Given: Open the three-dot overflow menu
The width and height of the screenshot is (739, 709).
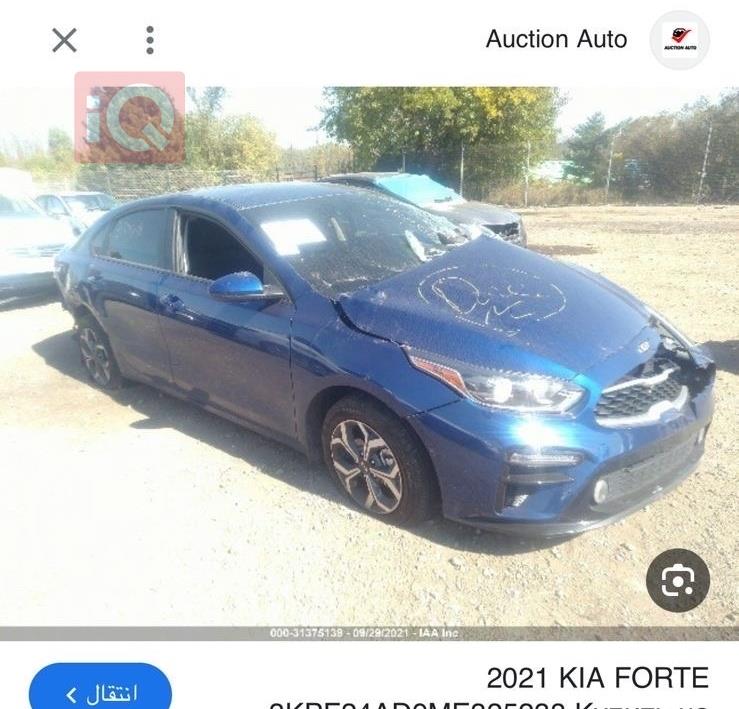Looking at the screenshot, I should pos(150,40).
